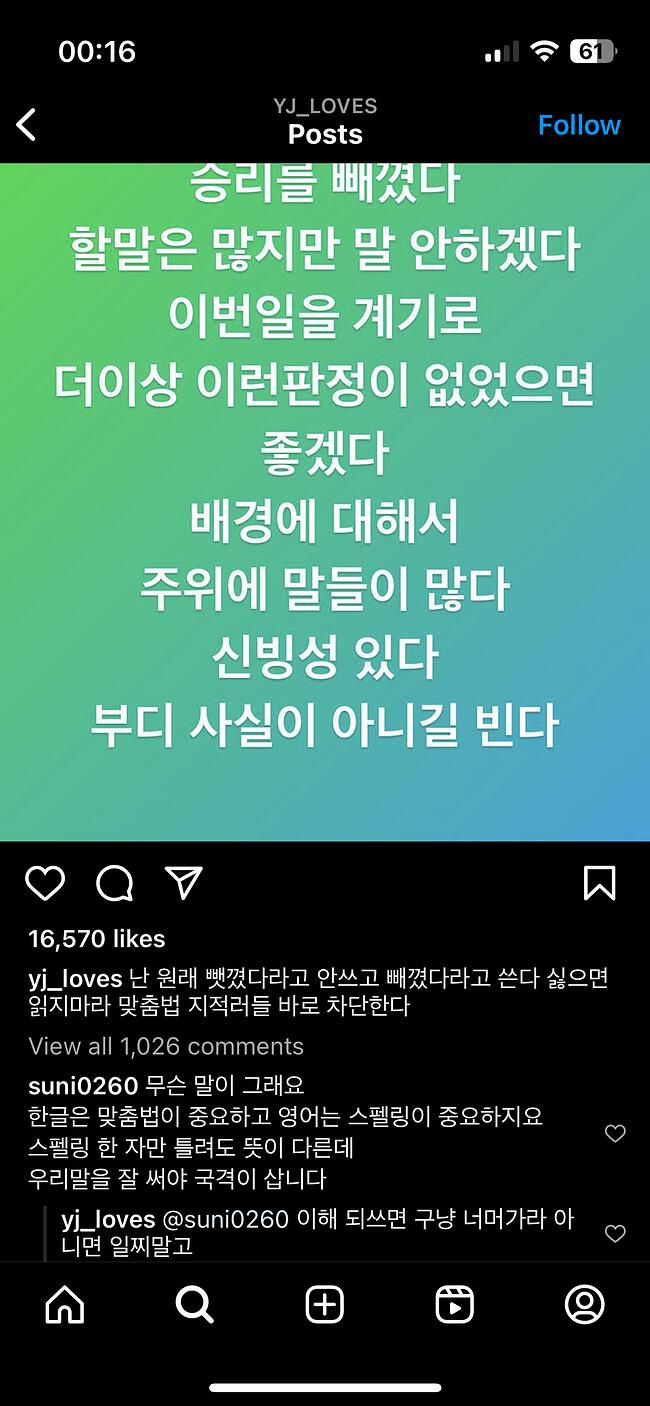Open the Search tab
This screenshot has height=1406, width=650.
194,1305
